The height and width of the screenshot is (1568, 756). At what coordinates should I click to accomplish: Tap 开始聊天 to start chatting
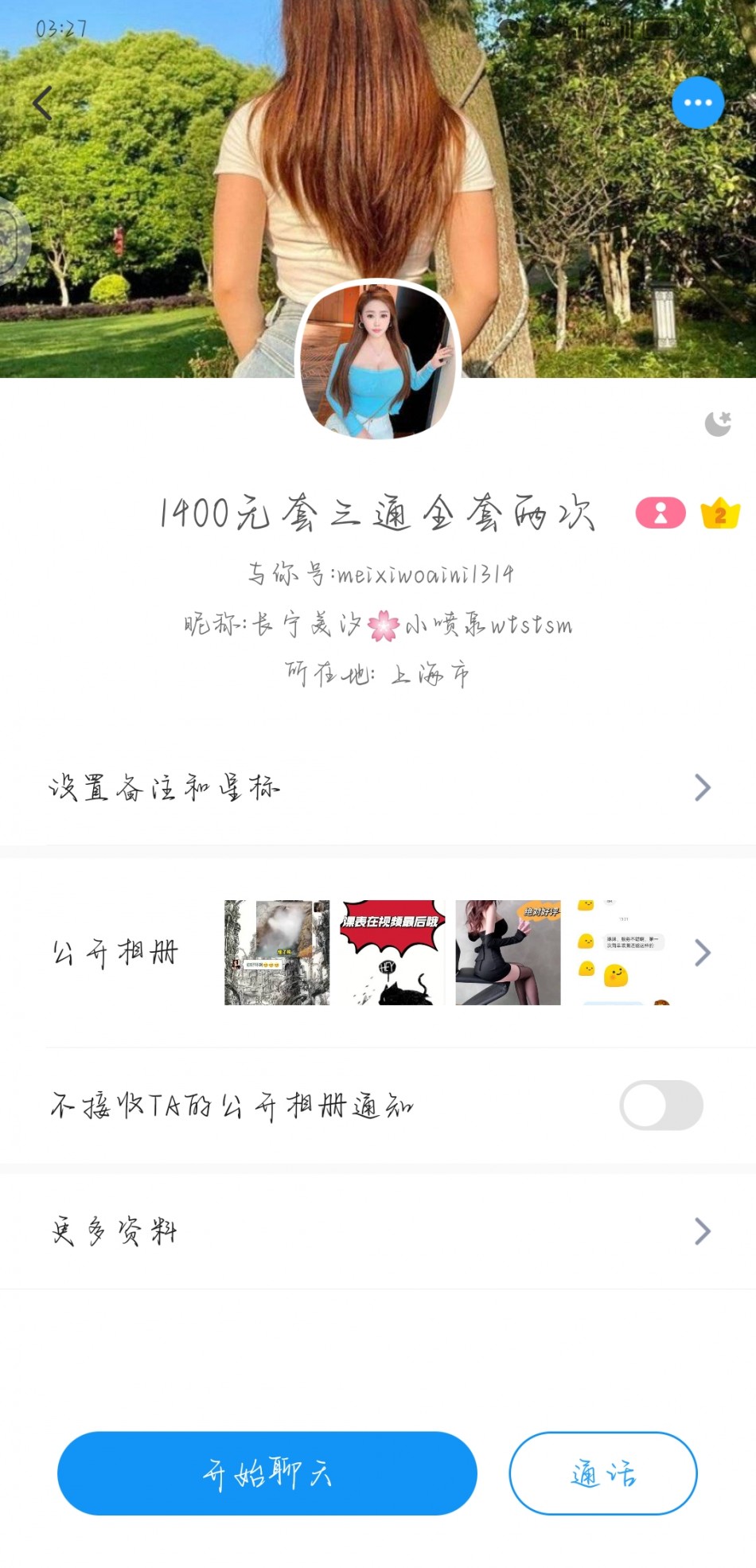[x=267, y=1473]
